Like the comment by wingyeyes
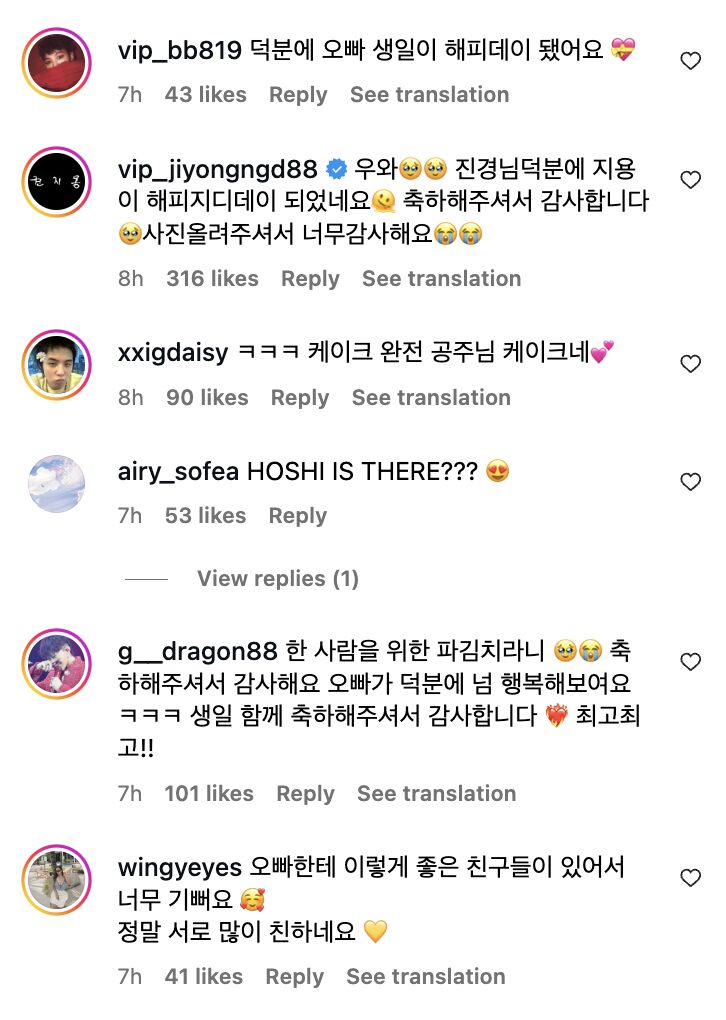Viewport: 726px width, 1020px height. click(x=690, y=878)
